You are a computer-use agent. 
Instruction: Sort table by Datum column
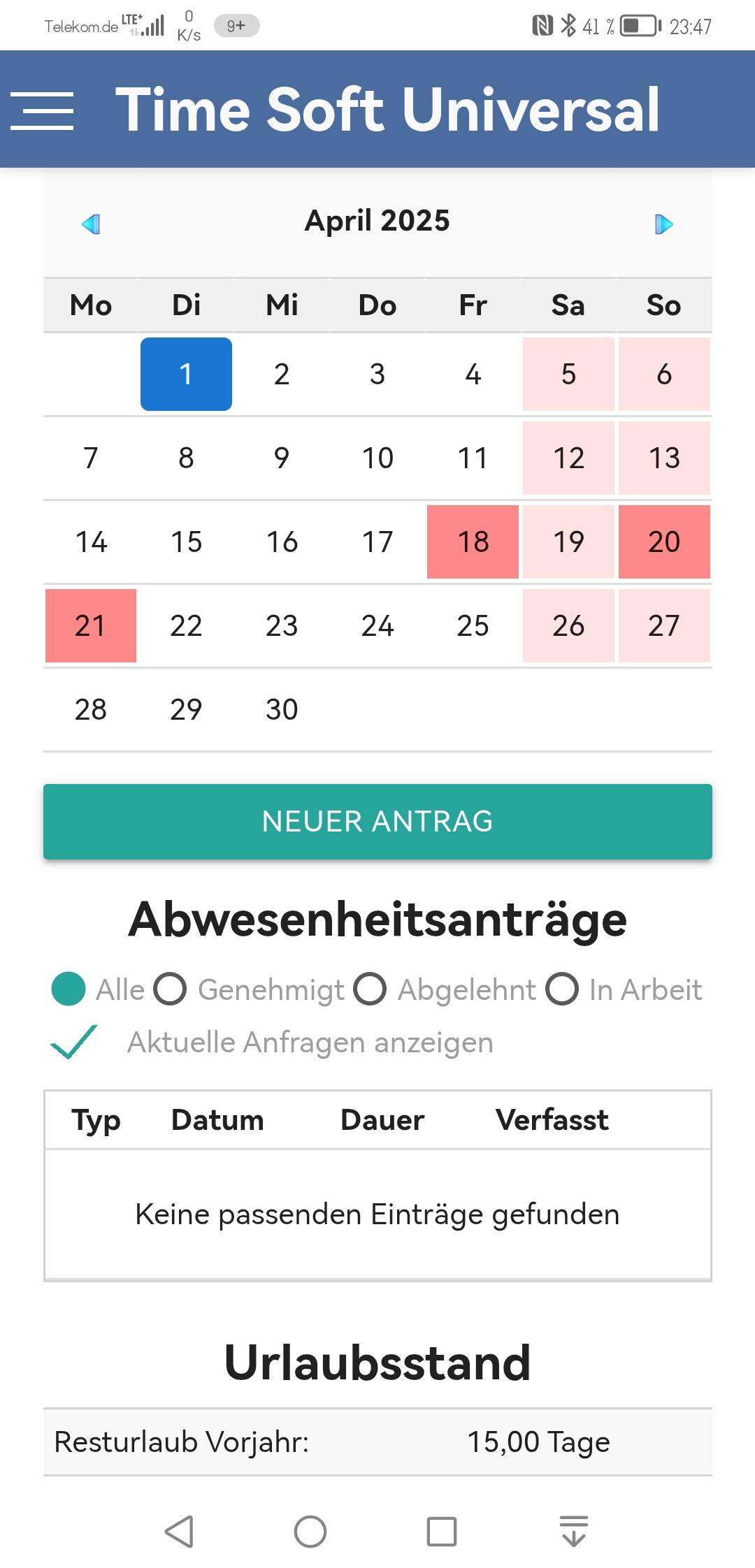[217, 1120]
